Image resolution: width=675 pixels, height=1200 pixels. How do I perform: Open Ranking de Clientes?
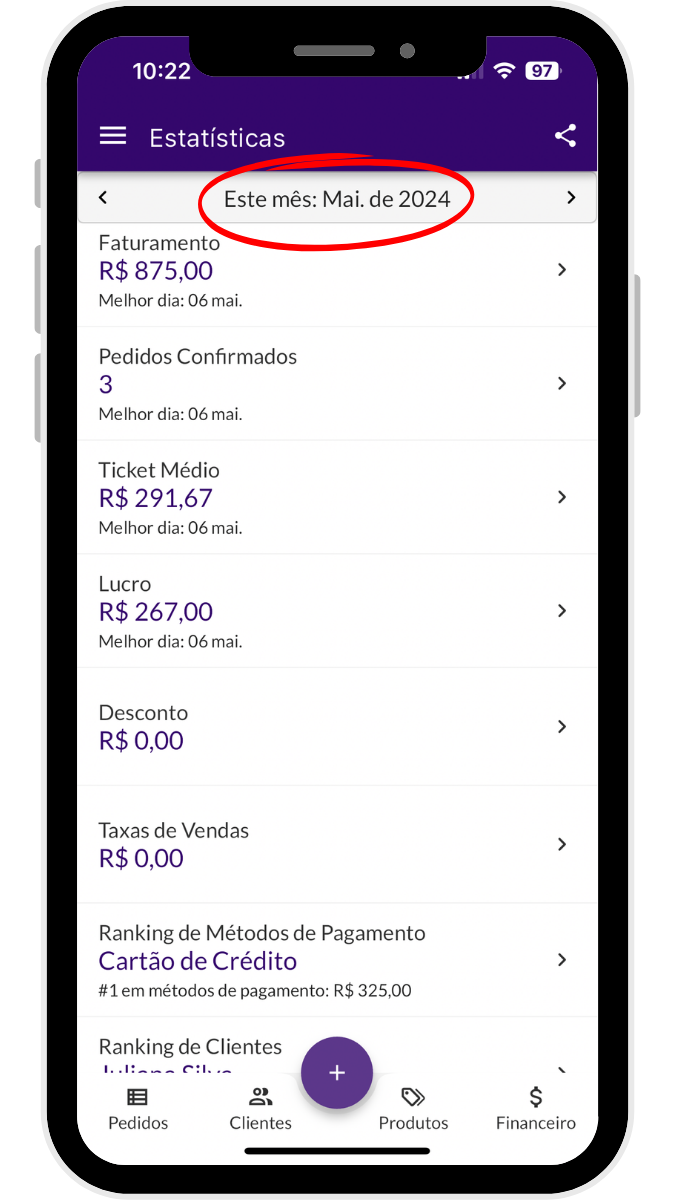(x=190, y=1048)
